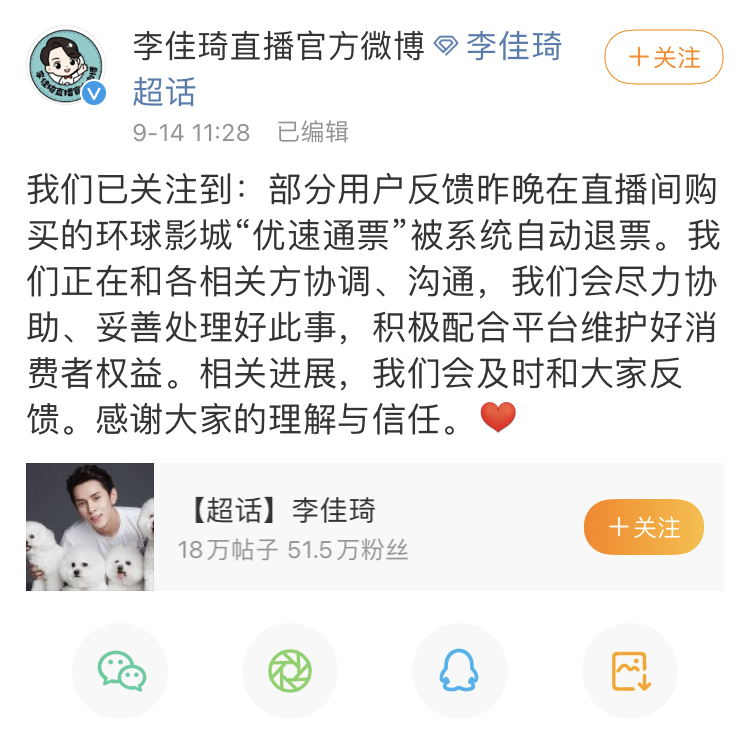This screenshot has width=750, height=747.
Task: Share the post to QQ
Action: pyautogui.click(x=459, y=670)
